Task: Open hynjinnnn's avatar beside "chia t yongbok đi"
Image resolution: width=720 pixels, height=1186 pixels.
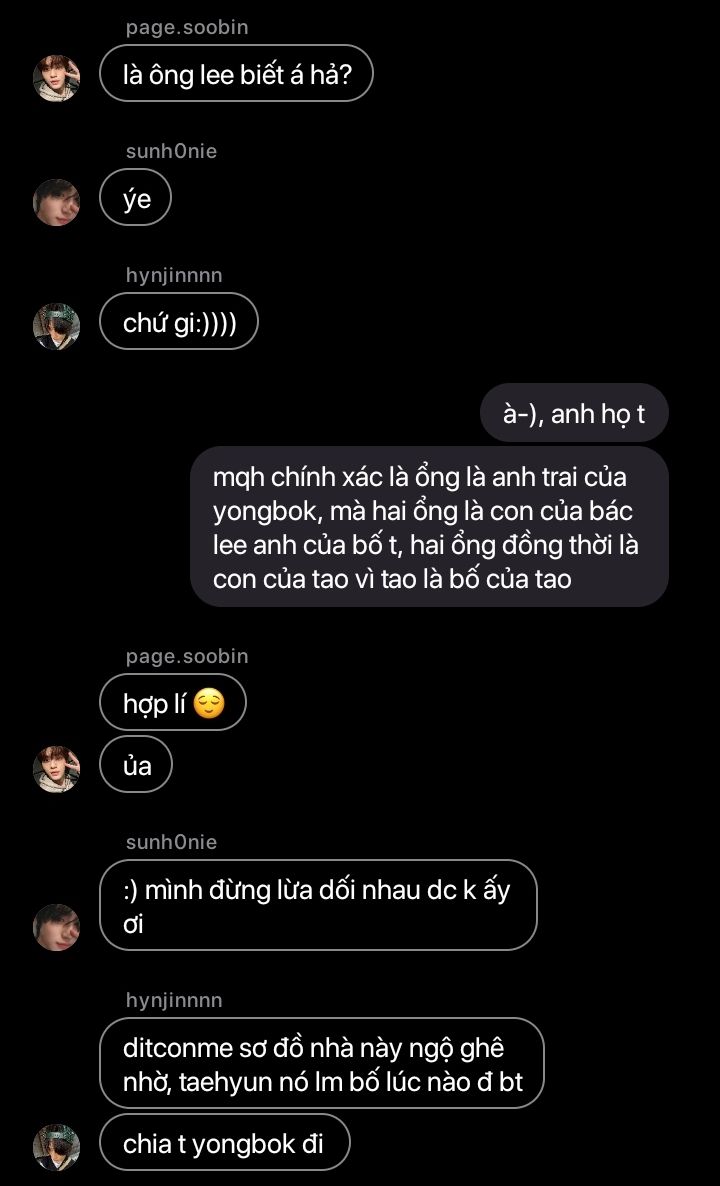Action: 57,1147
